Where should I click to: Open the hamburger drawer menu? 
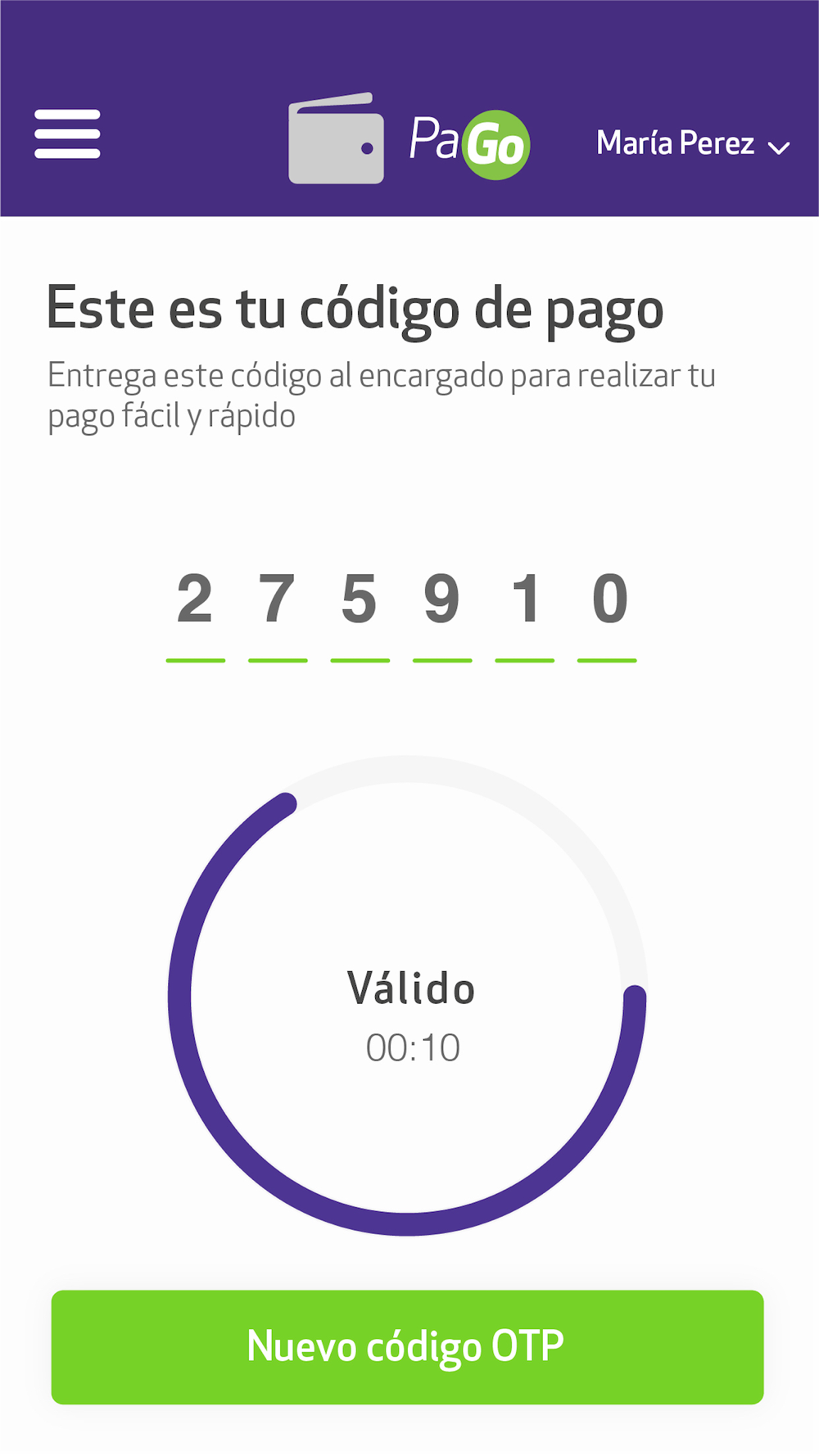point(67,133)
